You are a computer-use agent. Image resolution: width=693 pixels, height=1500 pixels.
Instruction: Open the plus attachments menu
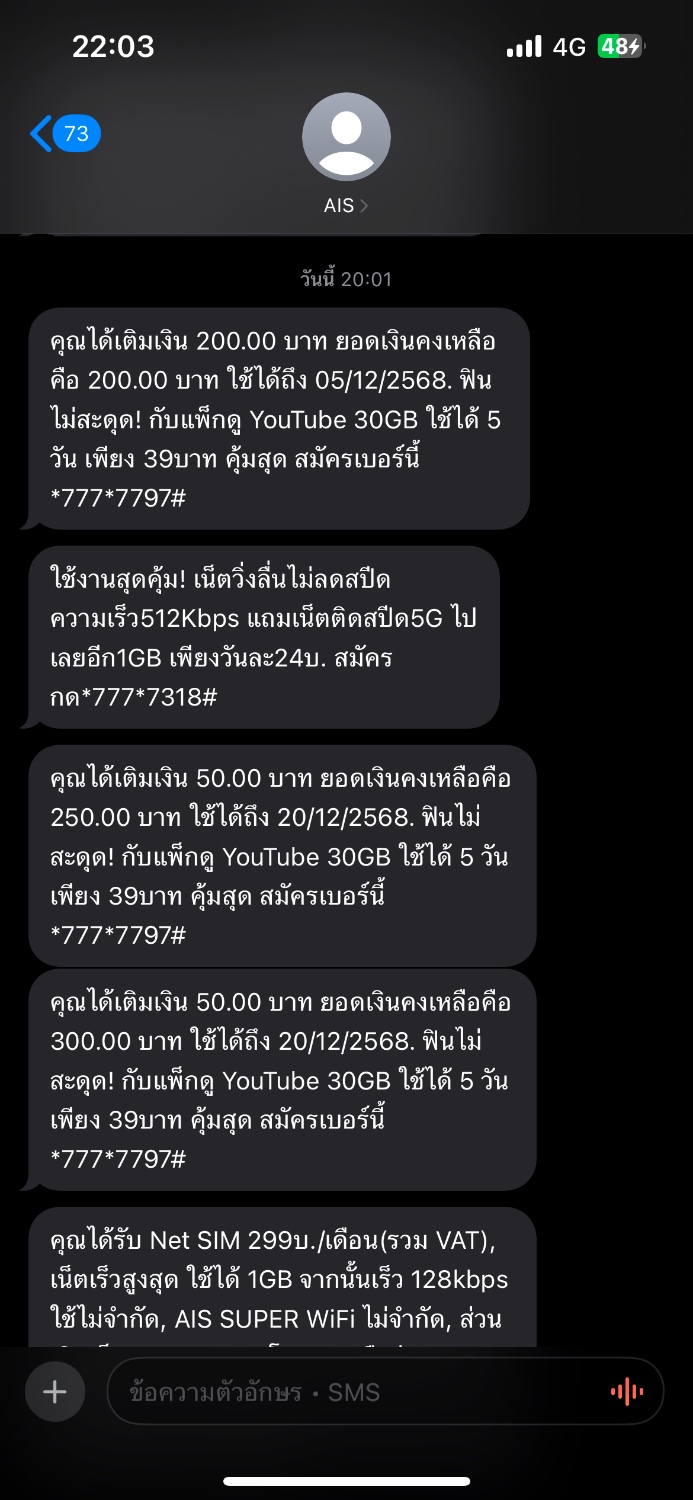tap(55, 1391)
